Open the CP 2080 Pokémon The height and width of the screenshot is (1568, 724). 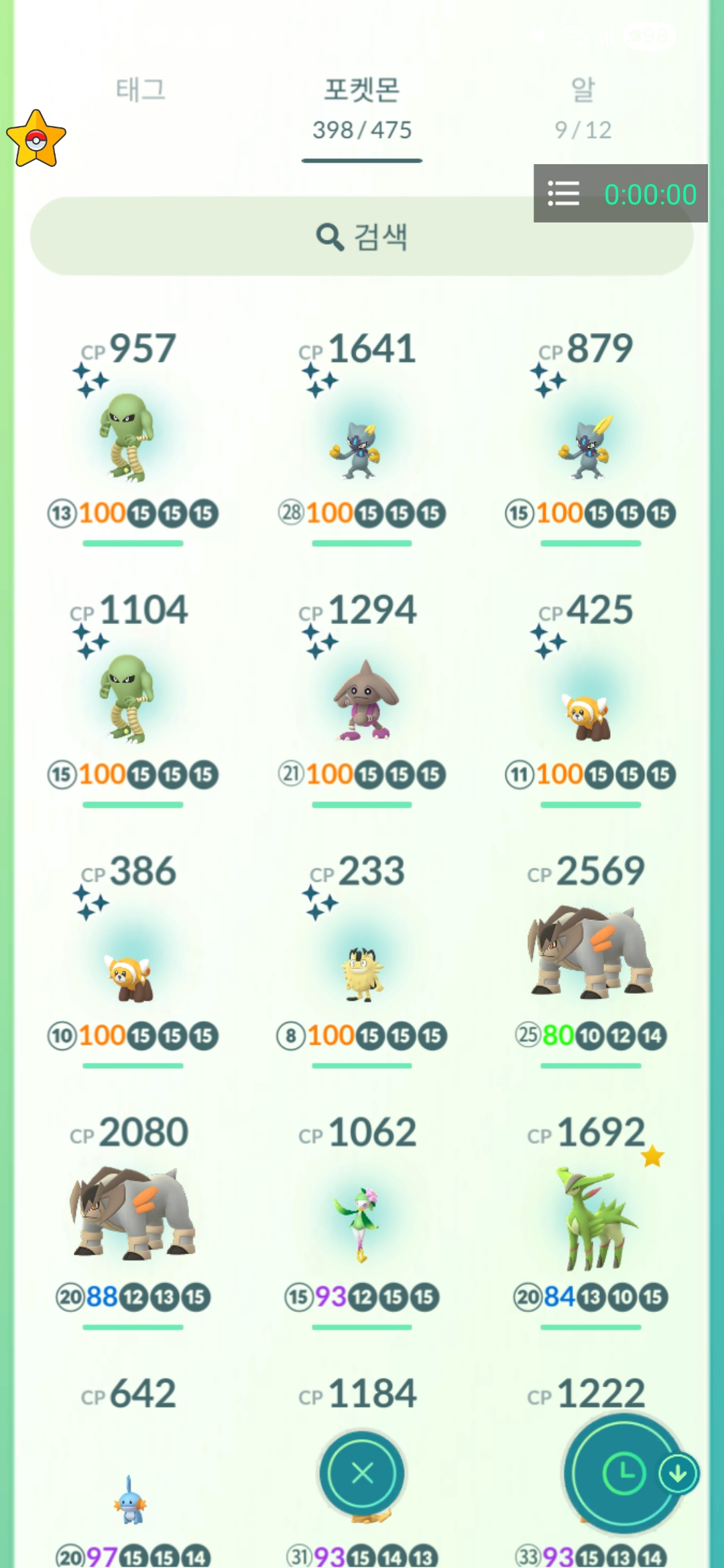coord(131,1212)
